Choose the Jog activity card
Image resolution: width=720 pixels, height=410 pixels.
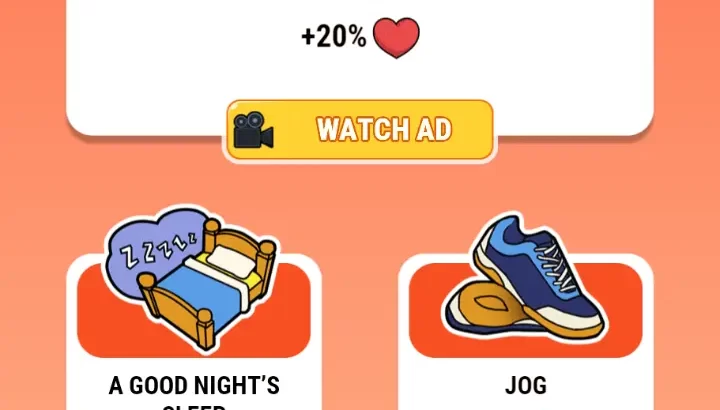[526, 320]
